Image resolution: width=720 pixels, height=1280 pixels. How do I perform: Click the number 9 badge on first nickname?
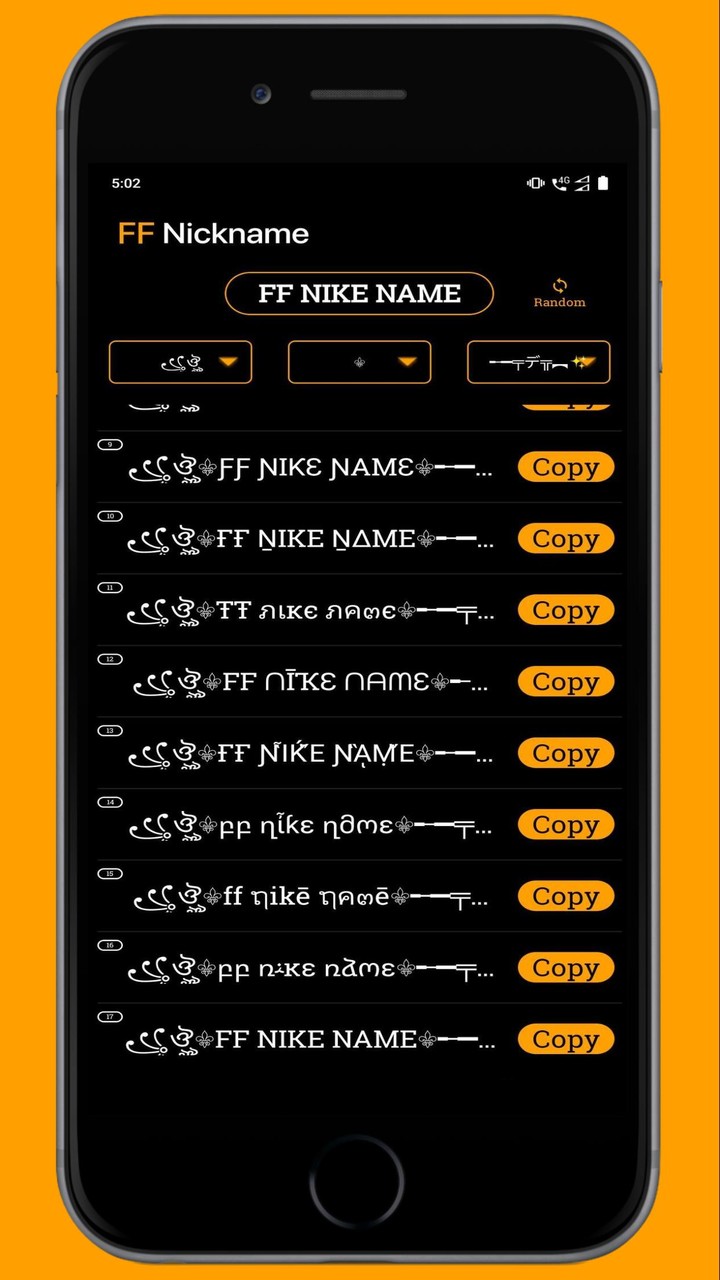[x=110, y=444]
